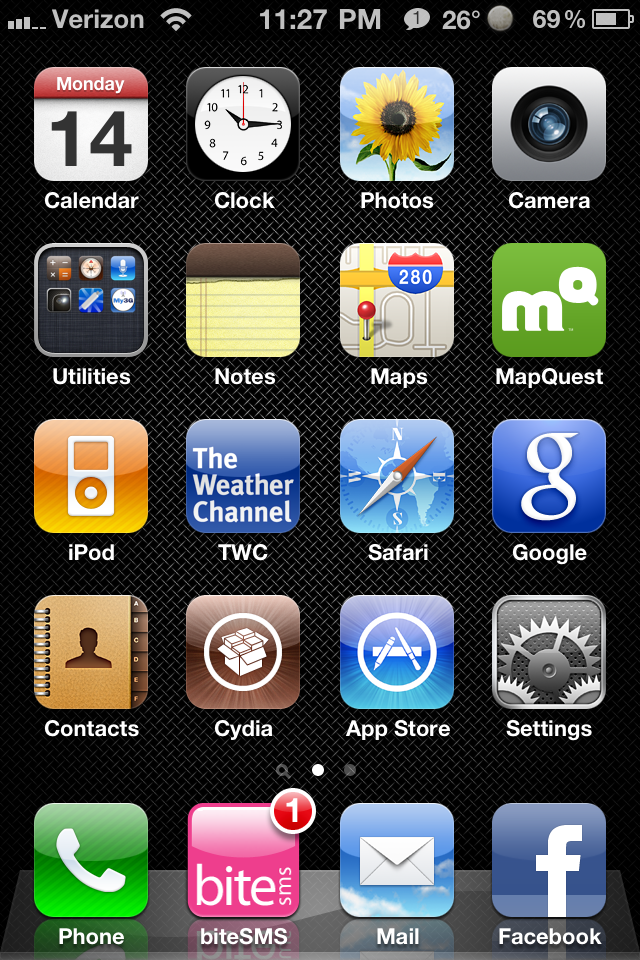
Task: Open the Notes app
Action: (243, 300)
